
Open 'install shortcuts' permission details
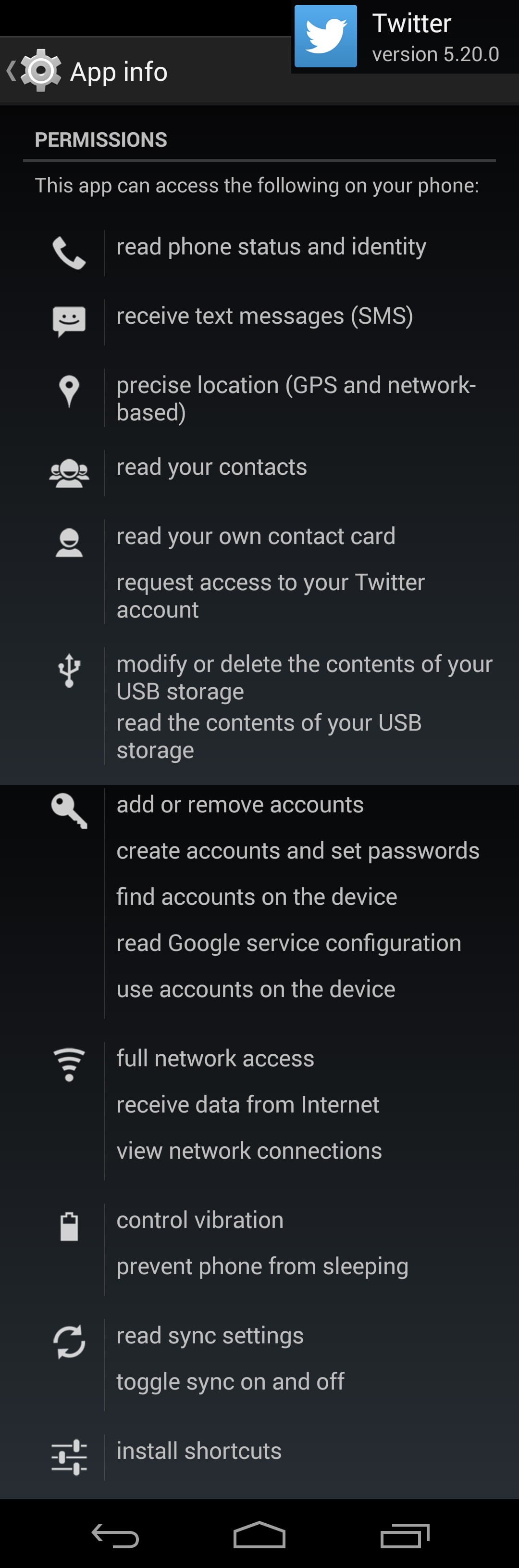(199, 1452)
